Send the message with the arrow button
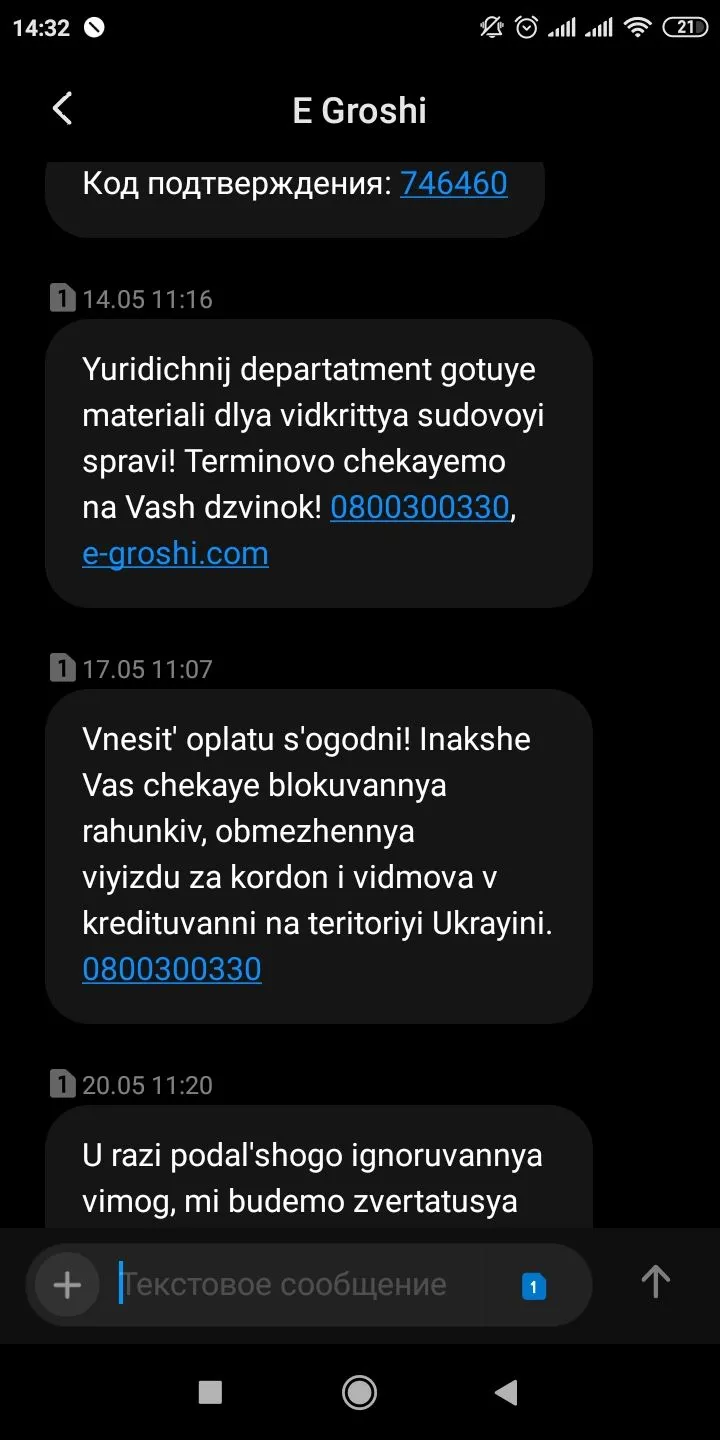Viewport: 720px width, 1440px height. (655, 1282)
